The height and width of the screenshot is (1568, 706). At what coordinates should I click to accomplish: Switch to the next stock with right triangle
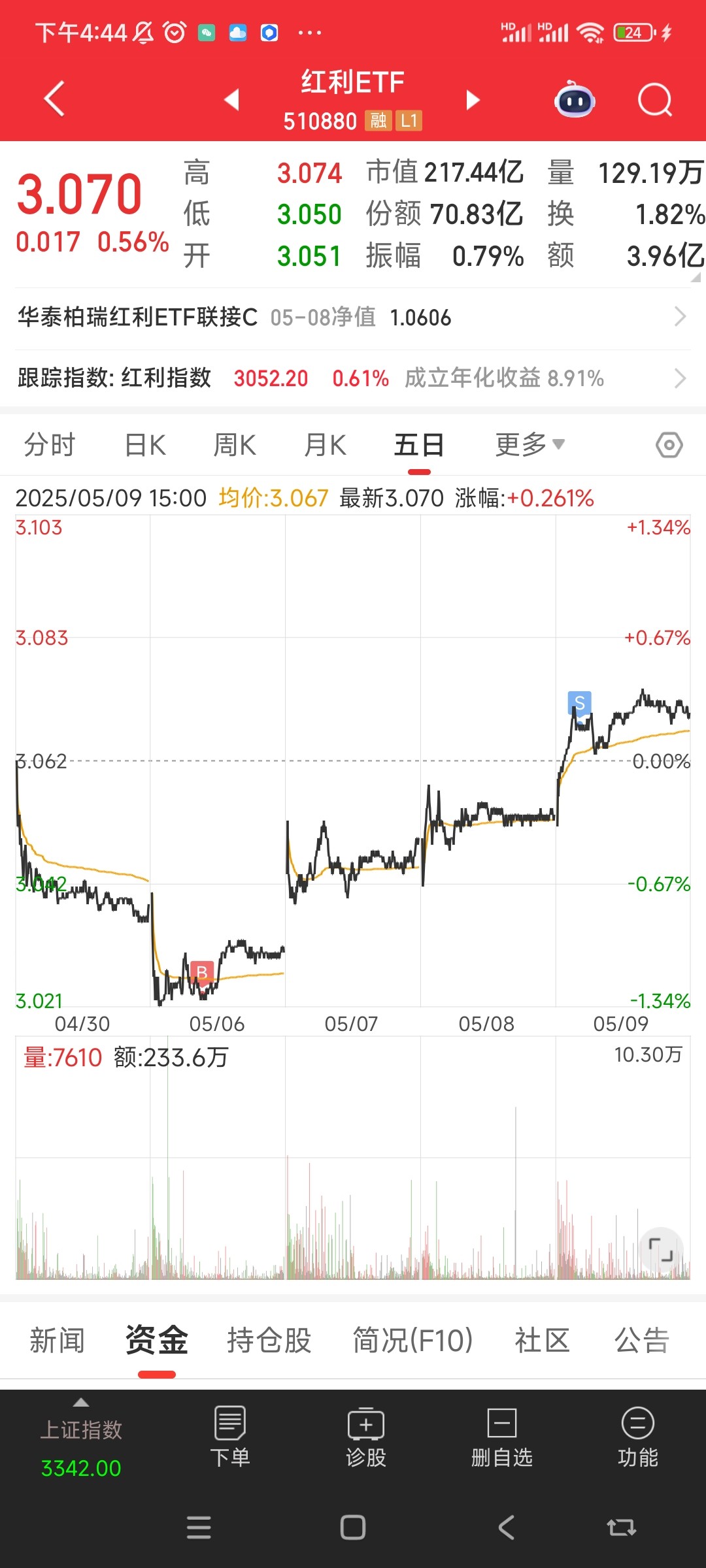click(x=473, y=99)
